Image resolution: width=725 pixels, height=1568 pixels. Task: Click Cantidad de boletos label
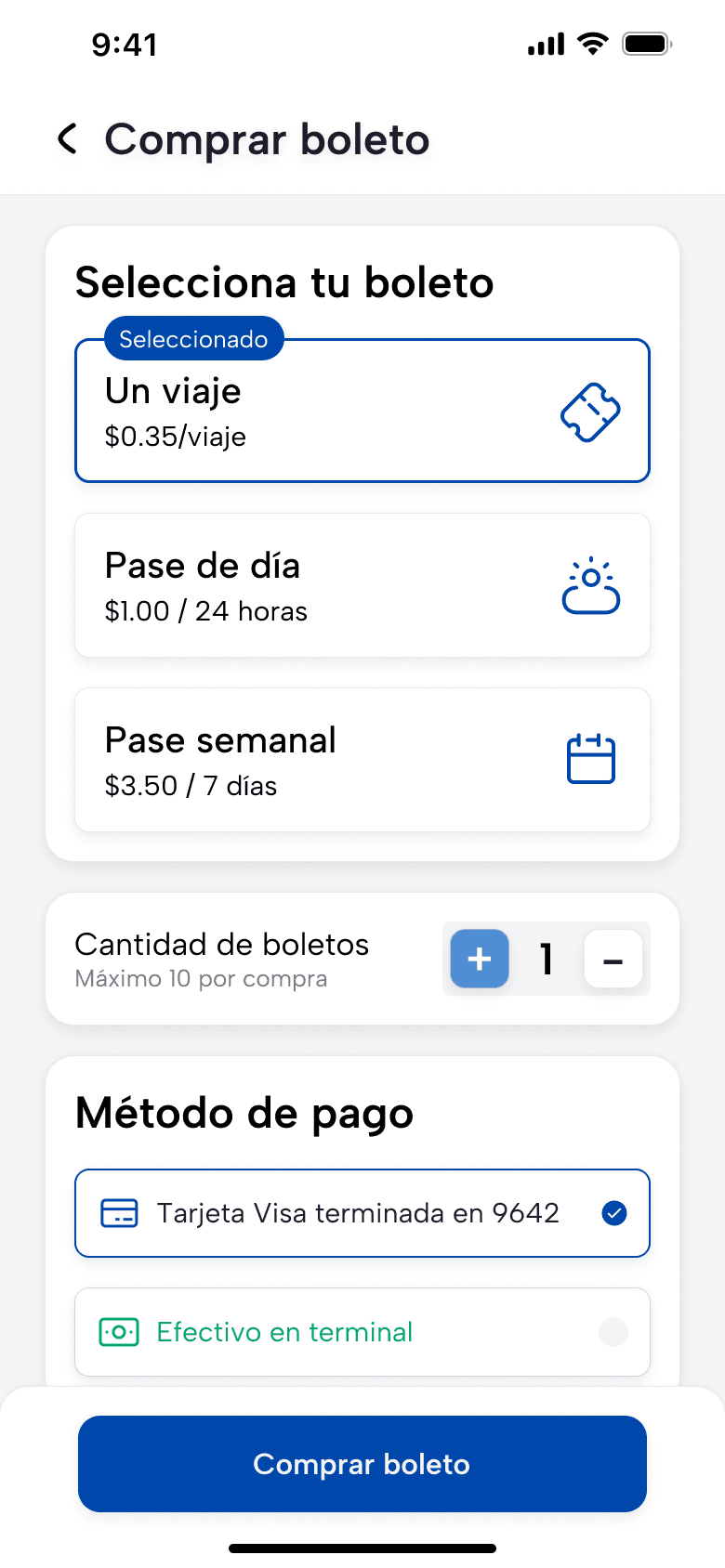point(222,944)
